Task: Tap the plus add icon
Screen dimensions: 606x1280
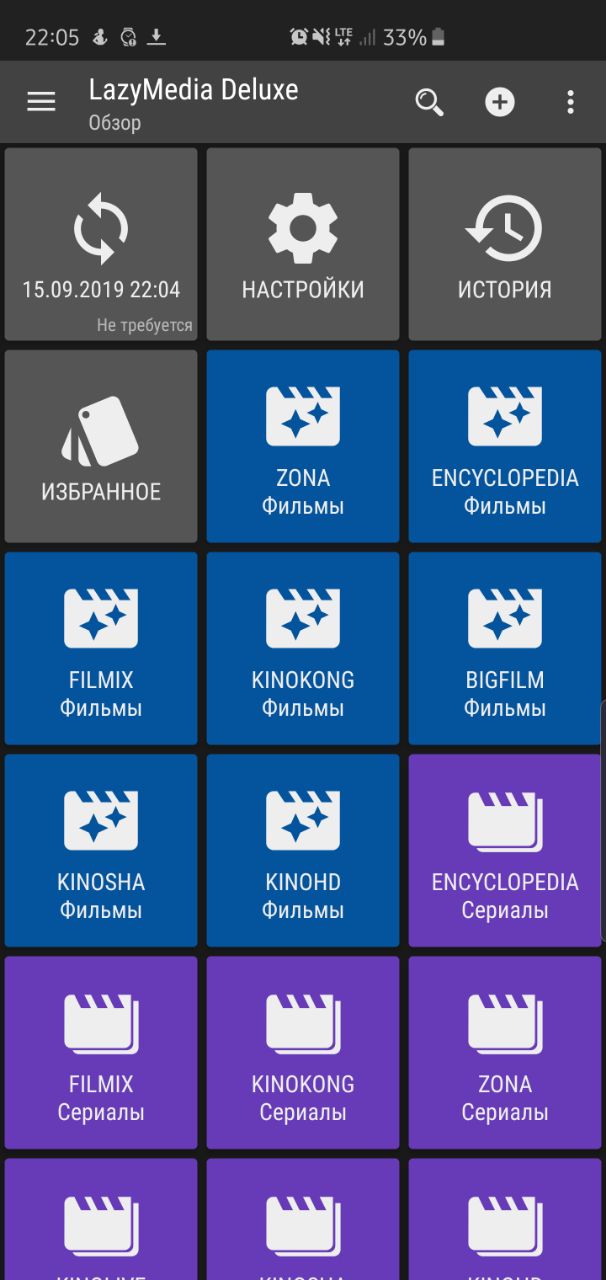Action: 500,101
